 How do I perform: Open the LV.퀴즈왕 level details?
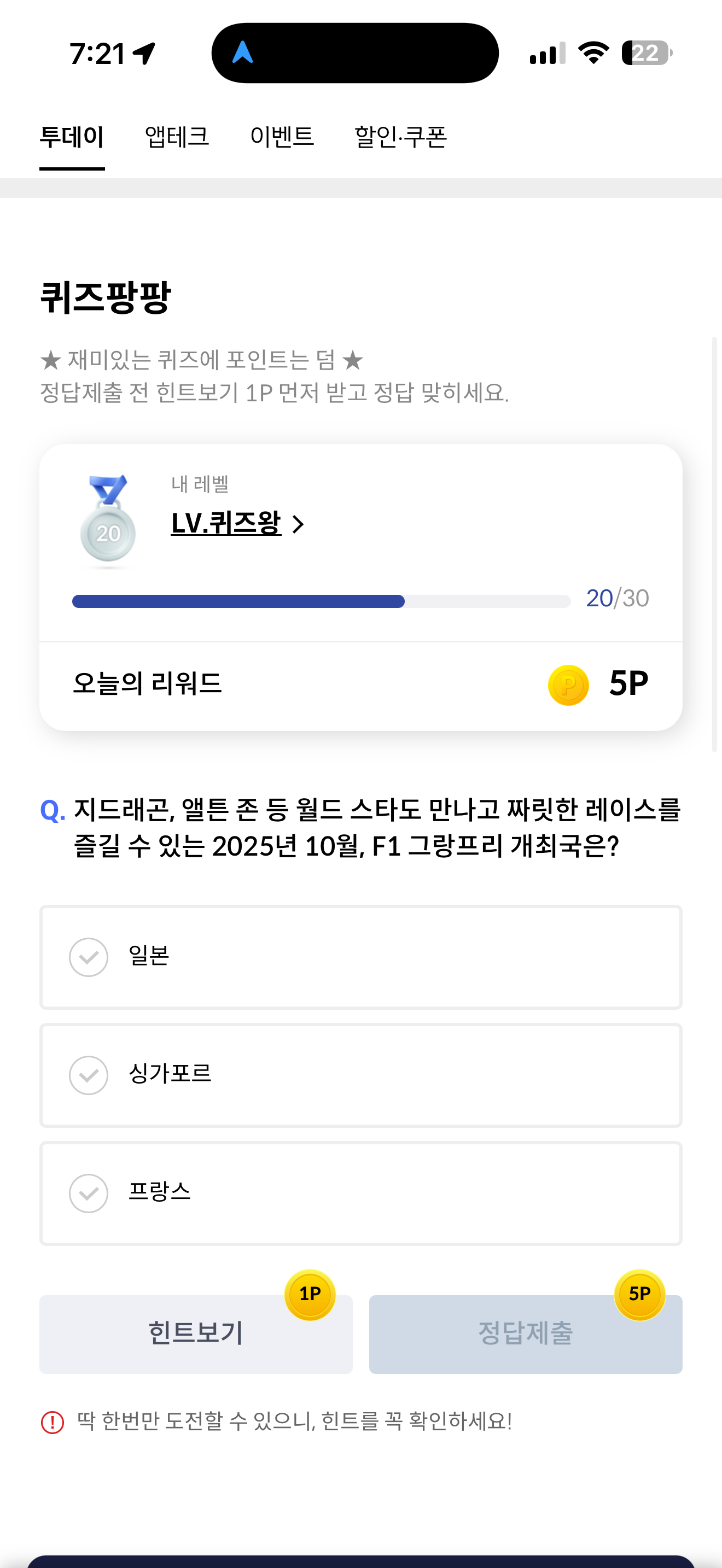coord(237,523)
